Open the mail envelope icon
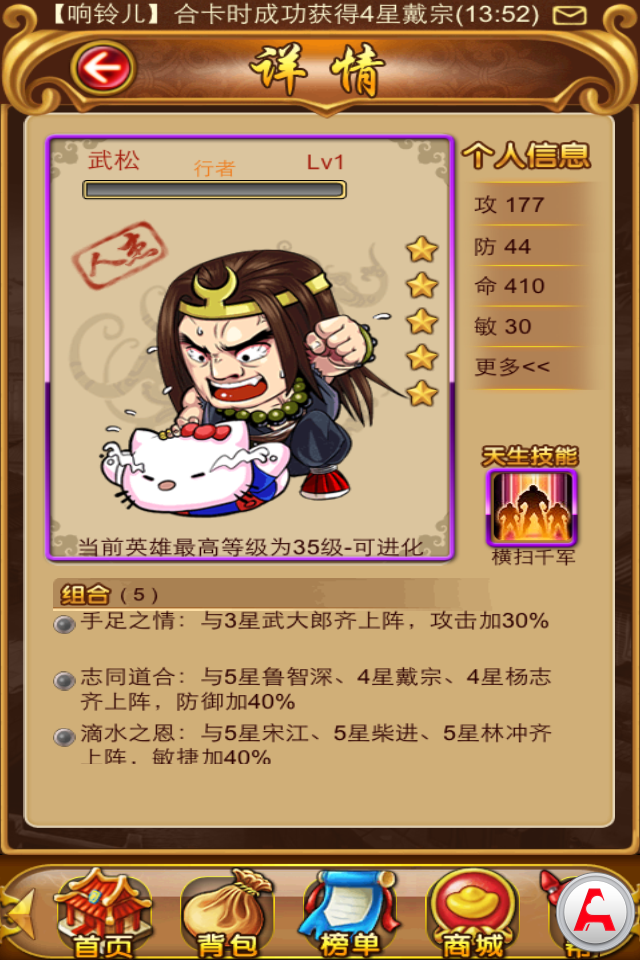This screenshot has height=960, width=640. click(x=570, y=15)
